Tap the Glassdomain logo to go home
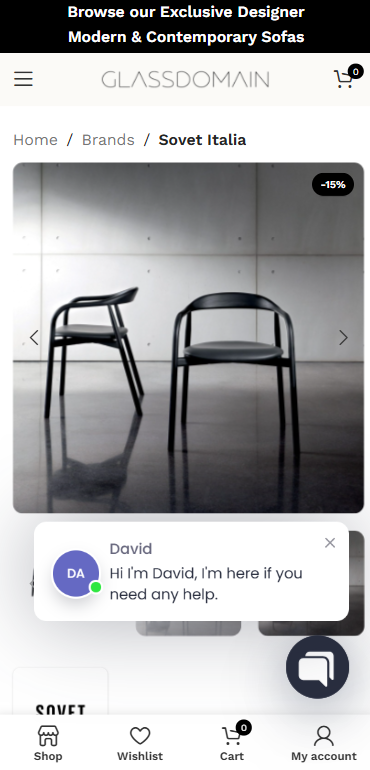Screen dimensions: 370x770 [185, 79]
